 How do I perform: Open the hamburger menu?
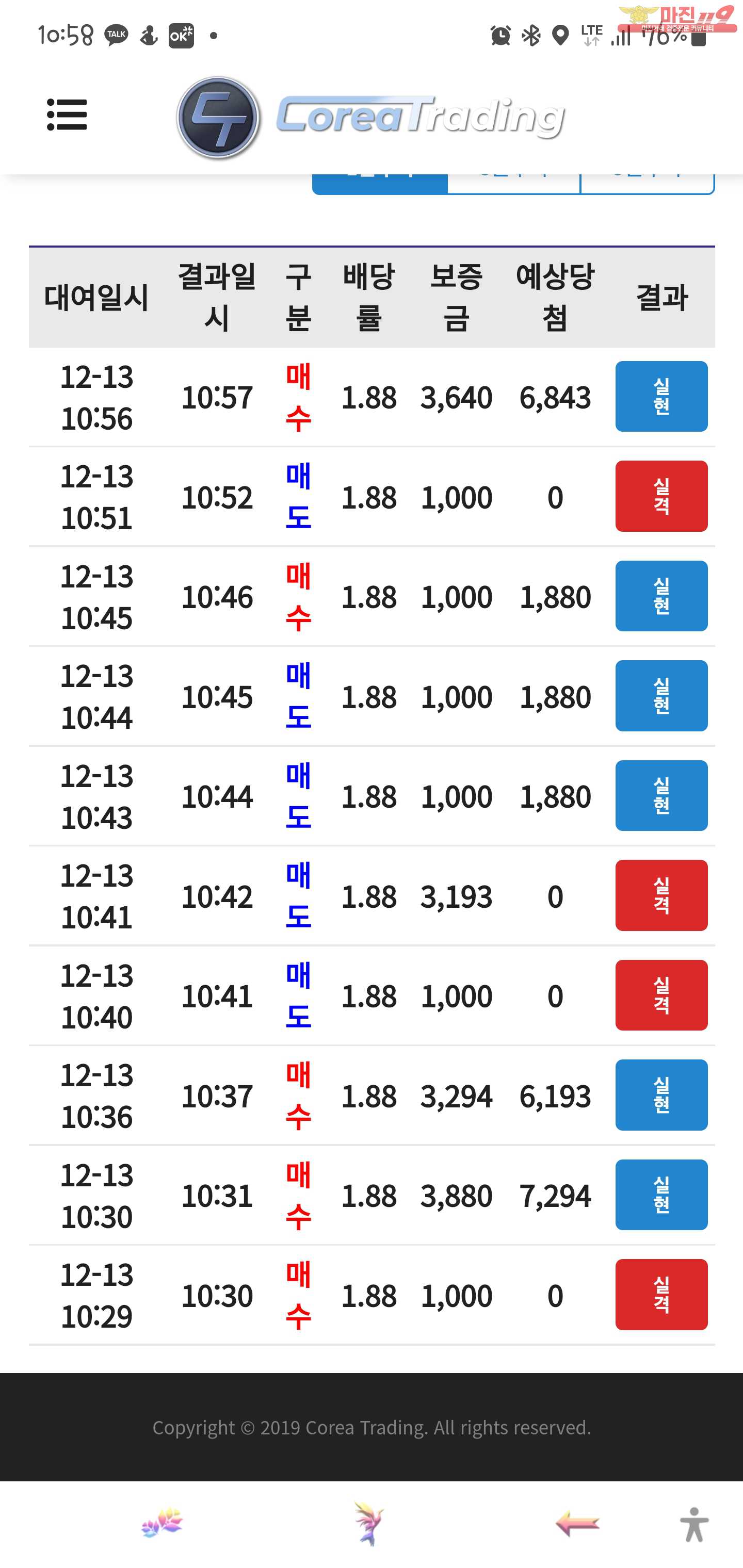point(67,115)
